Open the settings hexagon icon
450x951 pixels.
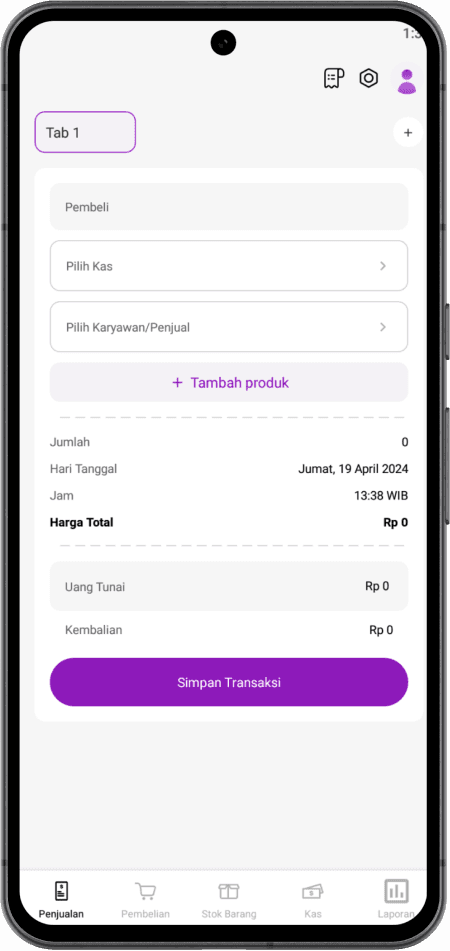pyautogui.click(x=369, y=79)
